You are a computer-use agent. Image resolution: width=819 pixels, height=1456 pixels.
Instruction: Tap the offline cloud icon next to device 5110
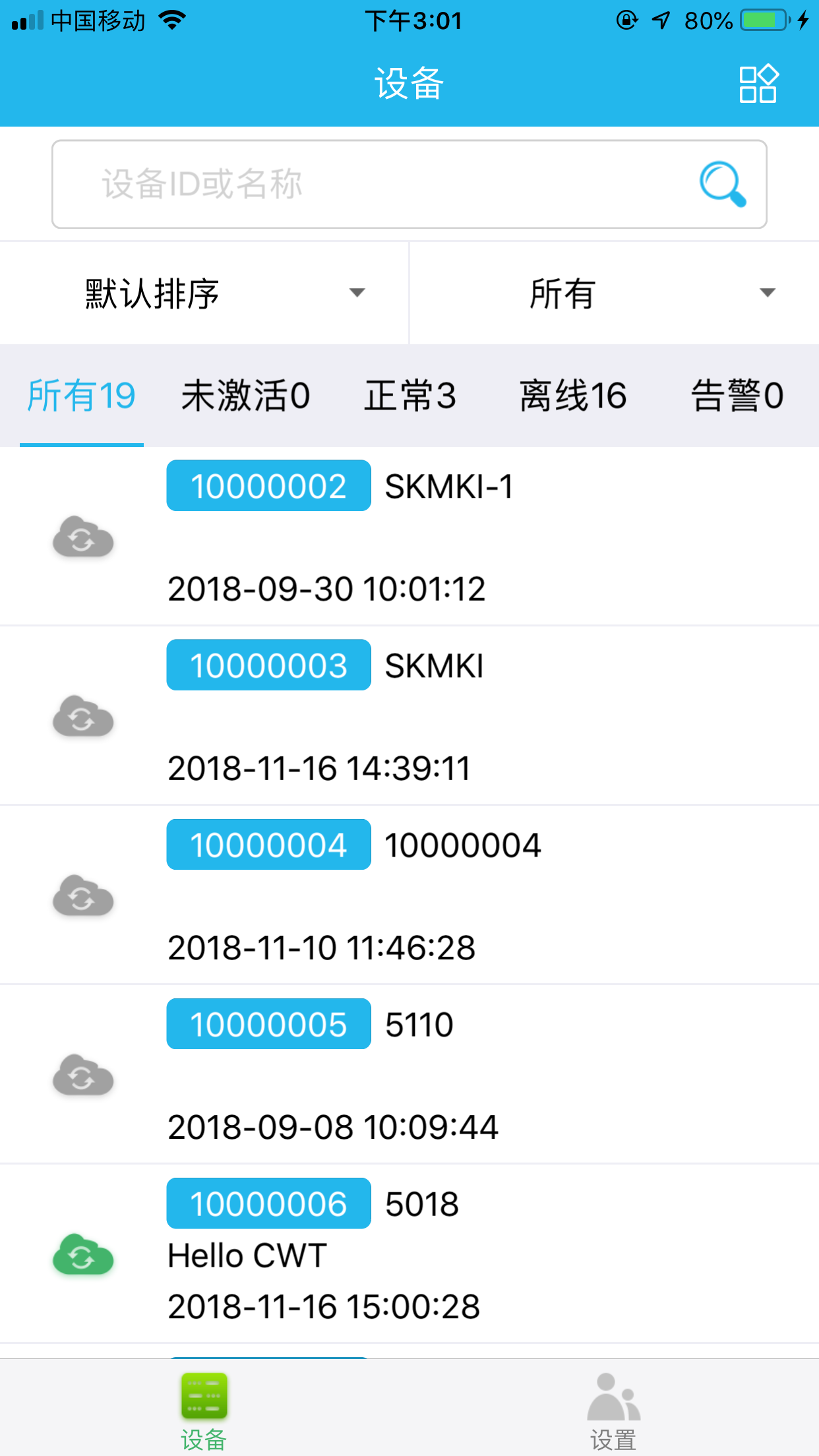82,1077
